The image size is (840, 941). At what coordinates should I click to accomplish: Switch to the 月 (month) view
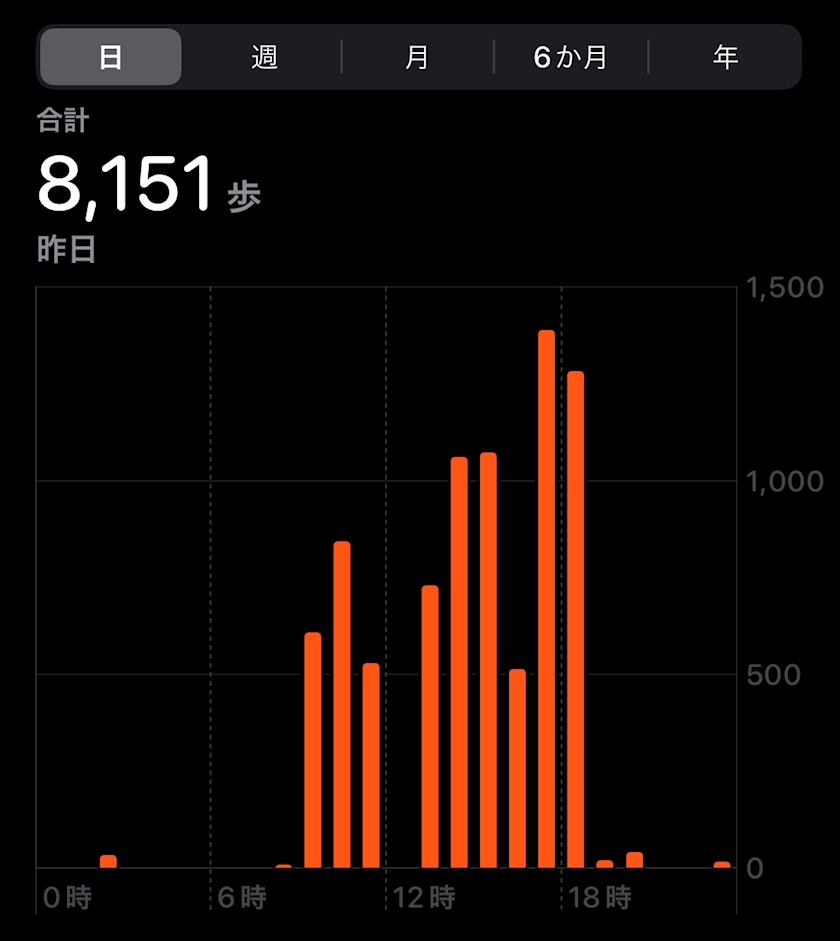pos(417,57)
